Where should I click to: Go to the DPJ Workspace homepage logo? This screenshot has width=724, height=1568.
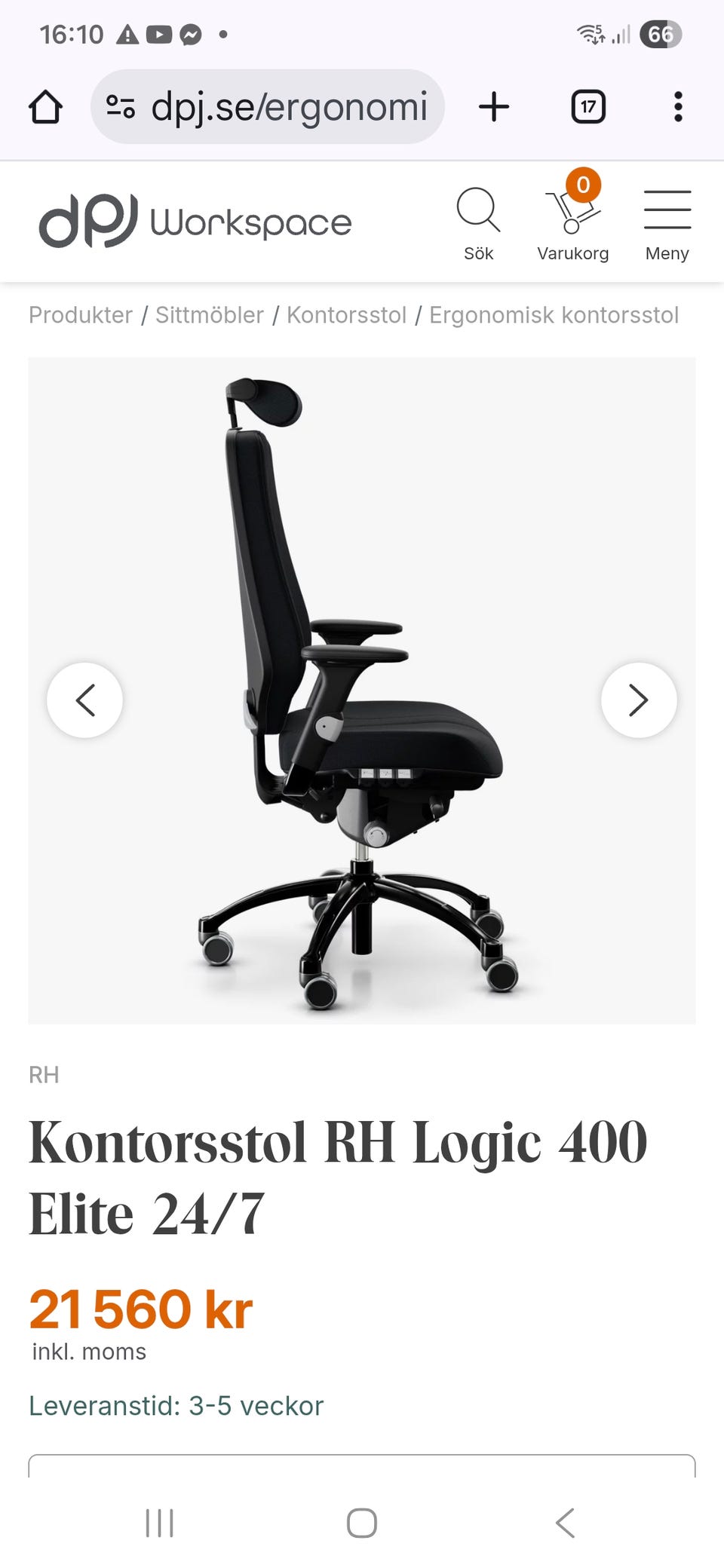195,222
